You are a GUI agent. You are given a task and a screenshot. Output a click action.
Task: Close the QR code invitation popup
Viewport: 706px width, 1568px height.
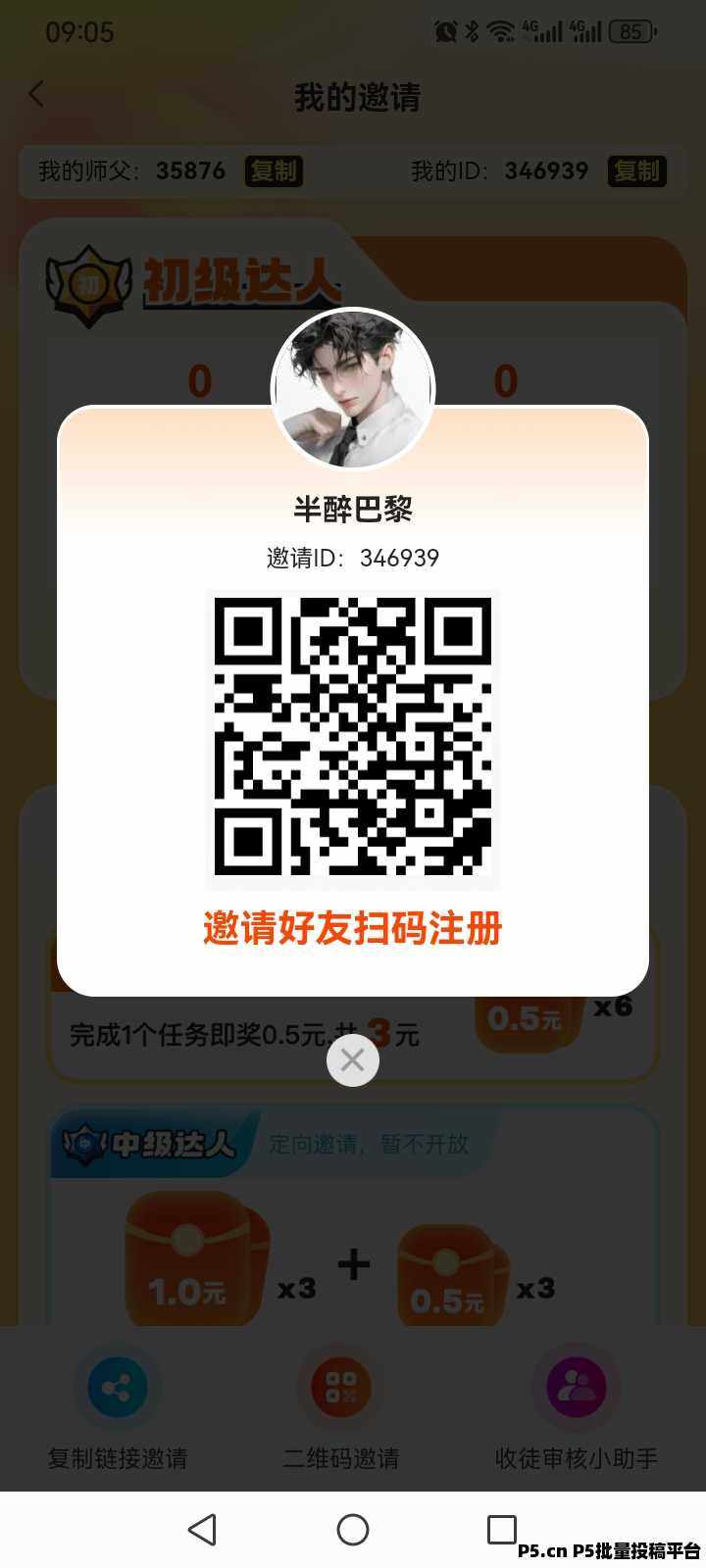point(353,1059)
